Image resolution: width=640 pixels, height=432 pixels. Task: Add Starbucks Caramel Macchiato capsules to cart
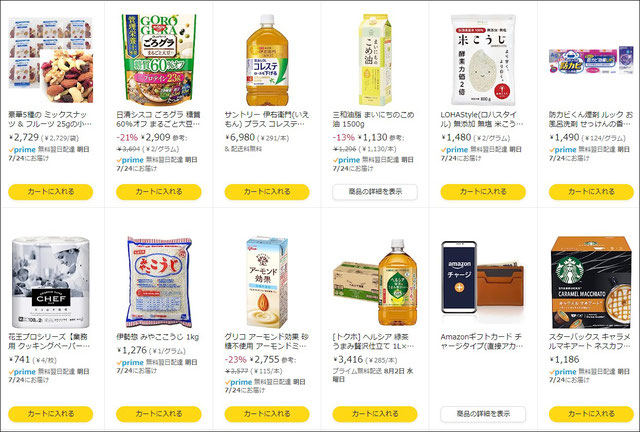[x=590, y=413]
